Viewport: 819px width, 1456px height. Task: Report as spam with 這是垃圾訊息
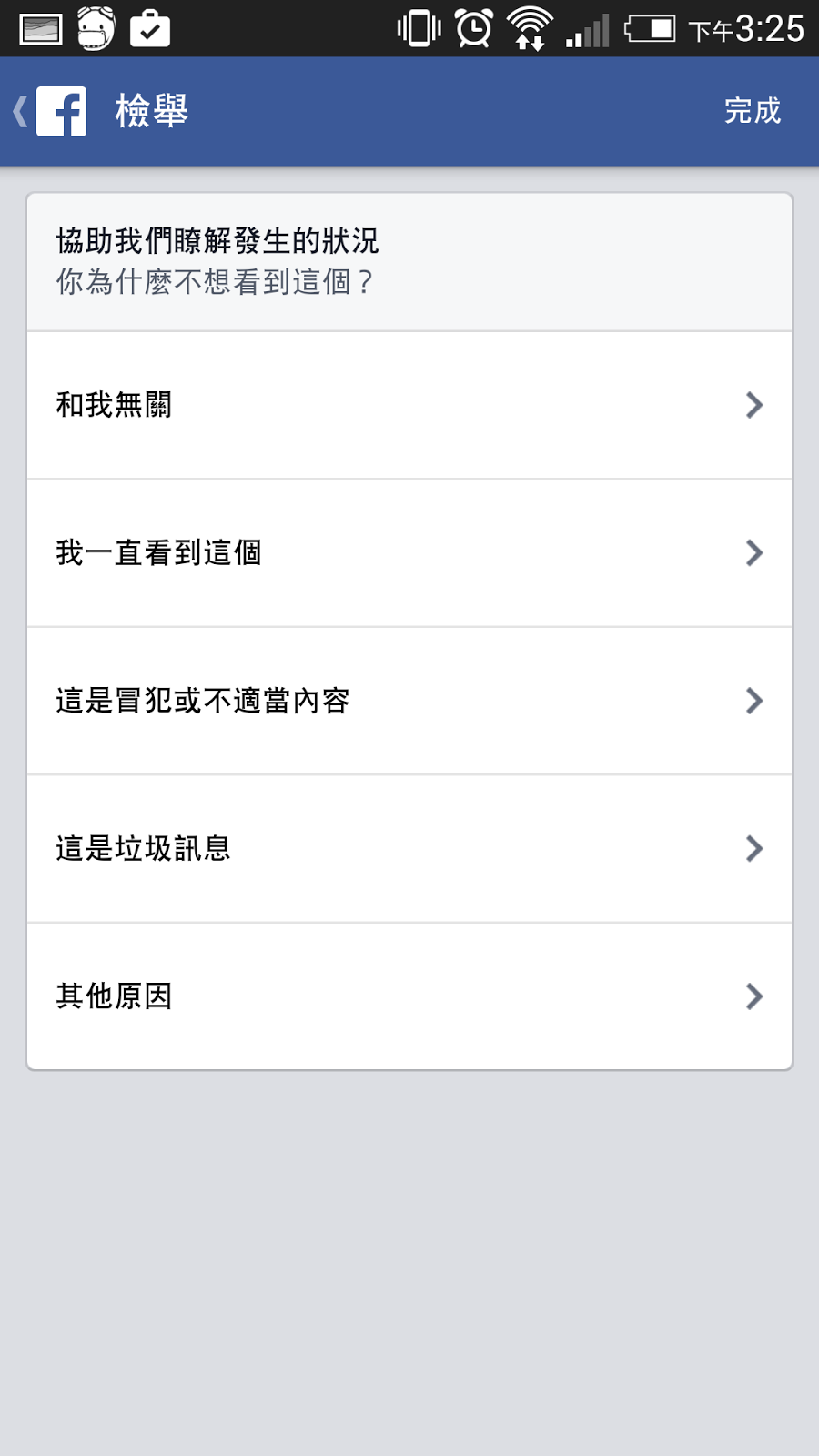409,848
